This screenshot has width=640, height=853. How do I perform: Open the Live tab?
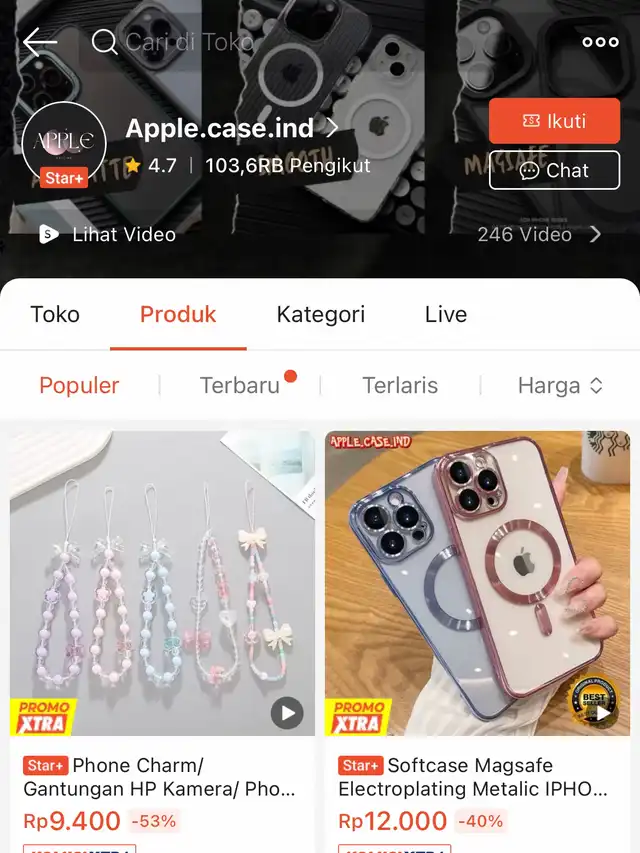coord(445,314)
